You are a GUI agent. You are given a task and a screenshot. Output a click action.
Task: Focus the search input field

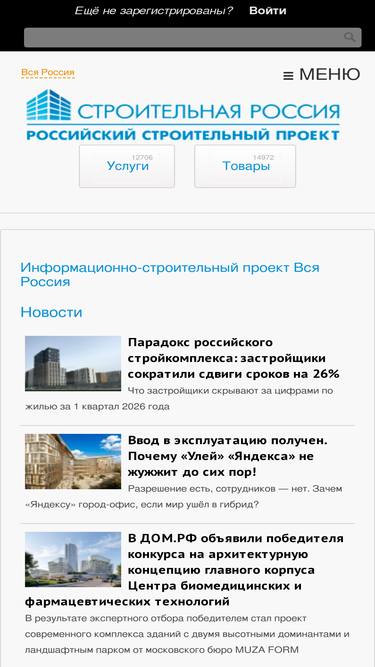tap(193, 37)
